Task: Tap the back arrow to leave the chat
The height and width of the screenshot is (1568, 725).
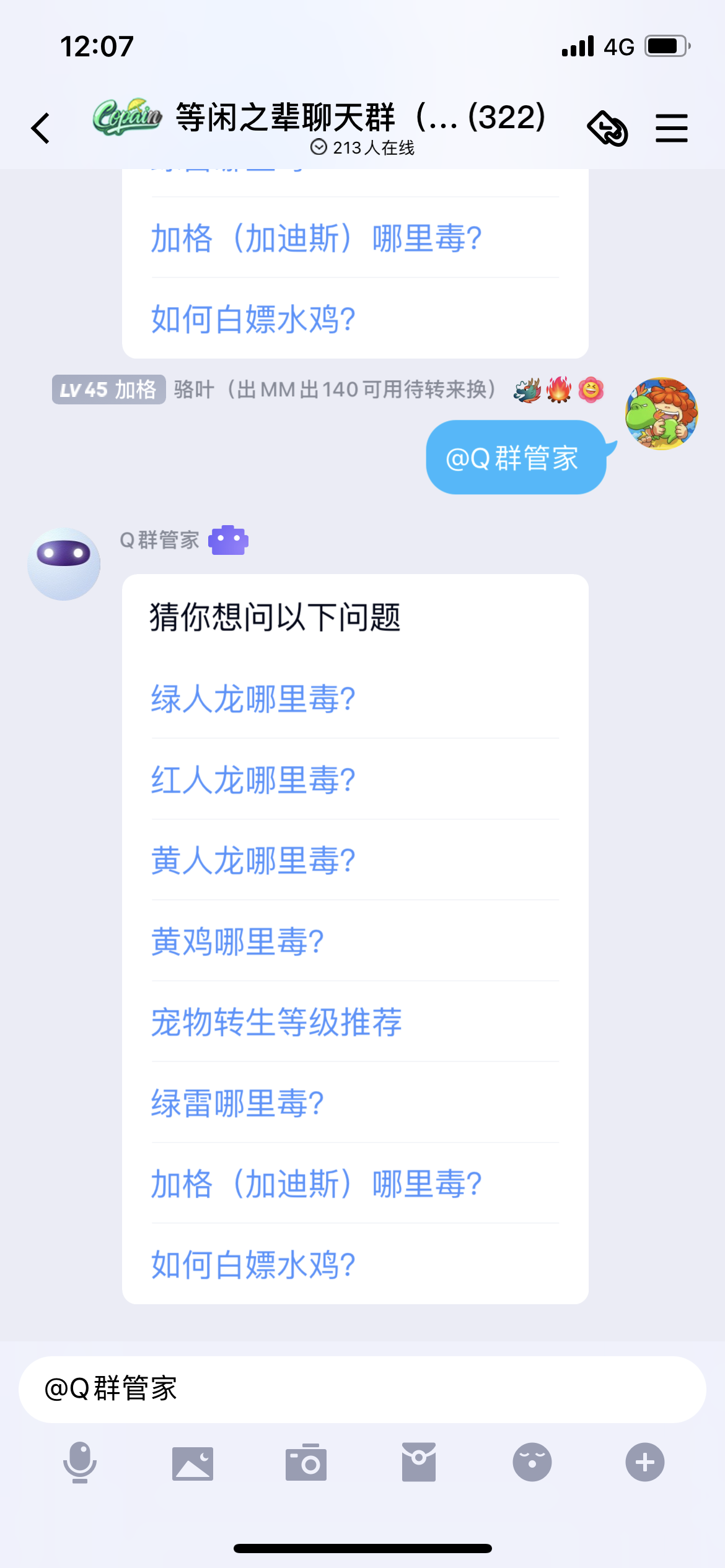Action: pos(40,127)
